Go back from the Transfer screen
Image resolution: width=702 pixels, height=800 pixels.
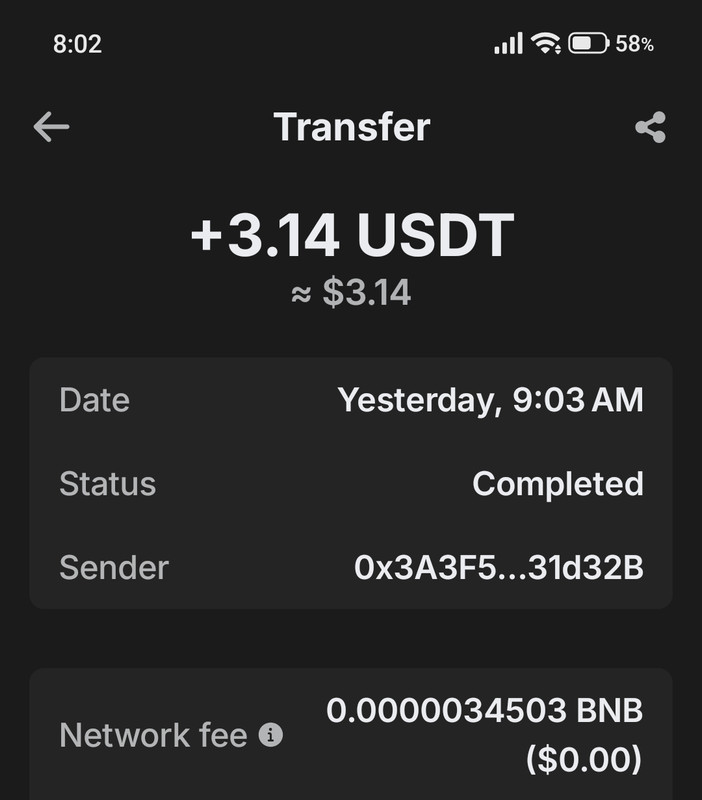[51, 127]
